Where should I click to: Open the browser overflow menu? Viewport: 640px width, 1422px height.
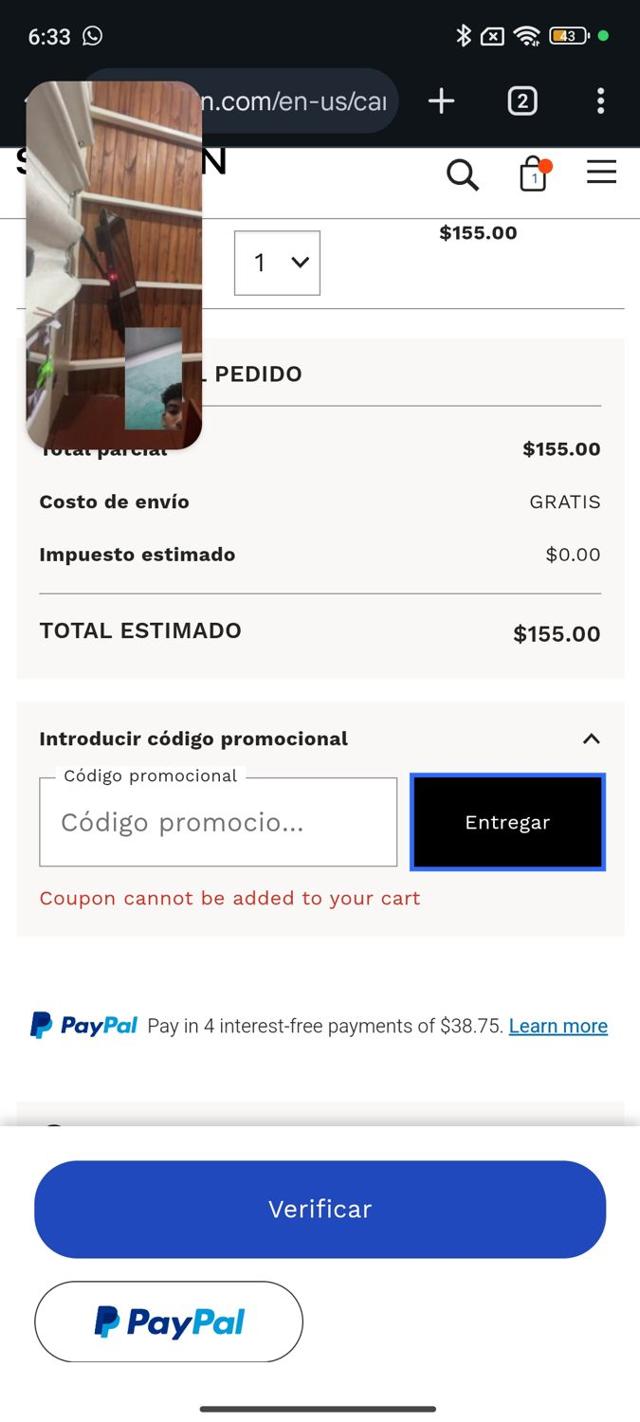tap(600, 101)
